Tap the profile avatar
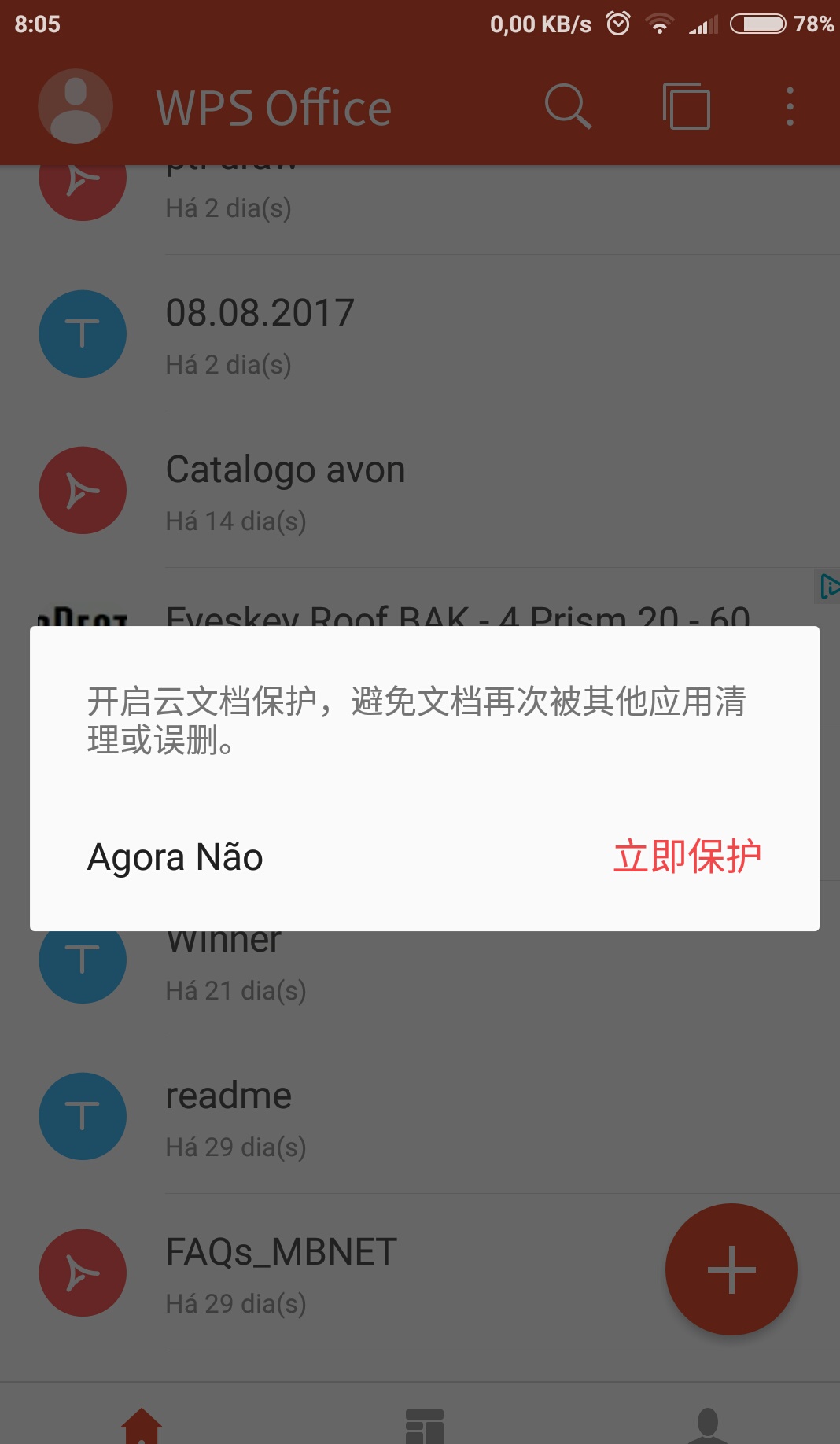Image resolution: width=840 pixels, height=1444 pixels. (76, 106)
